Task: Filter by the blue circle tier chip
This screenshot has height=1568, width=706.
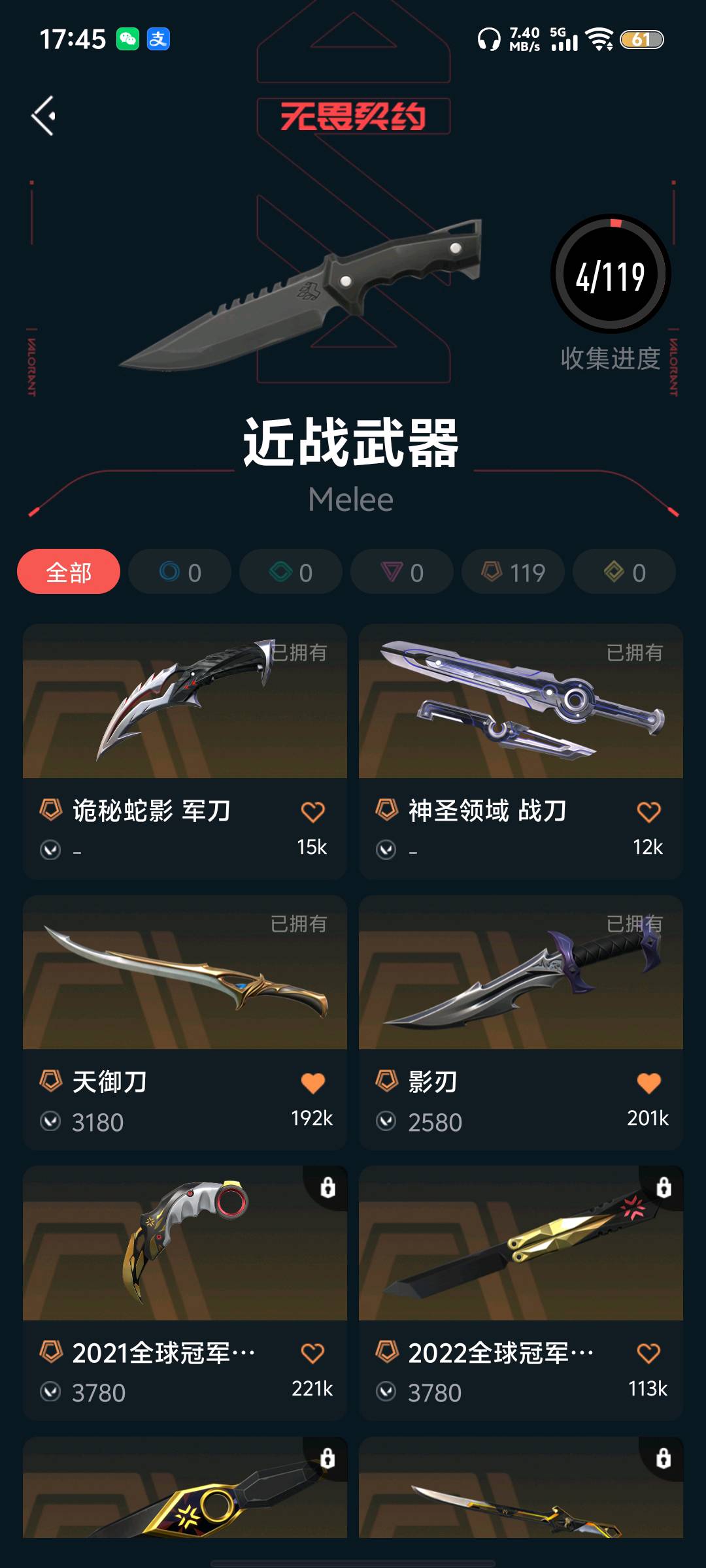Action: pyautogui.click(x=180, y=572)
